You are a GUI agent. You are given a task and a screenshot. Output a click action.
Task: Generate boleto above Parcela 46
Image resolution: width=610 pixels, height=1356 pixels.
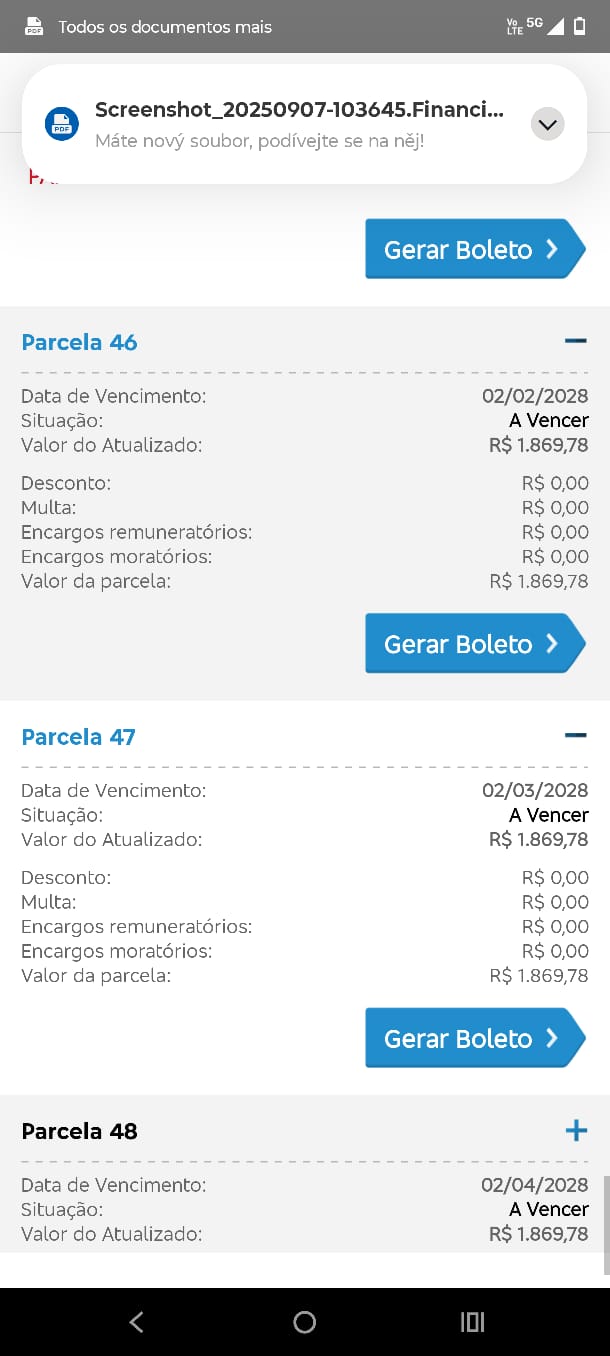click(474, 249)
